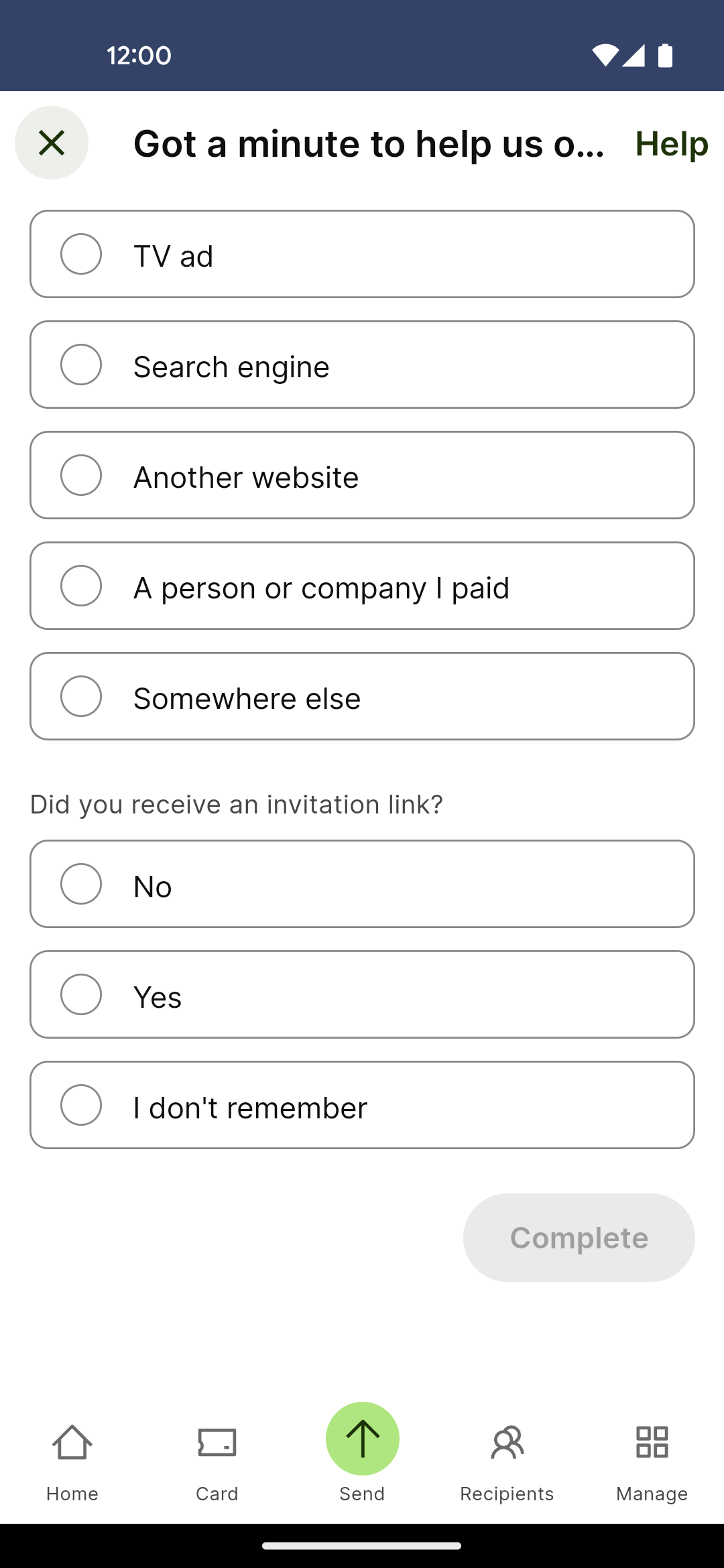
Task: Select I don't remember
Action: coord(362,1105)
